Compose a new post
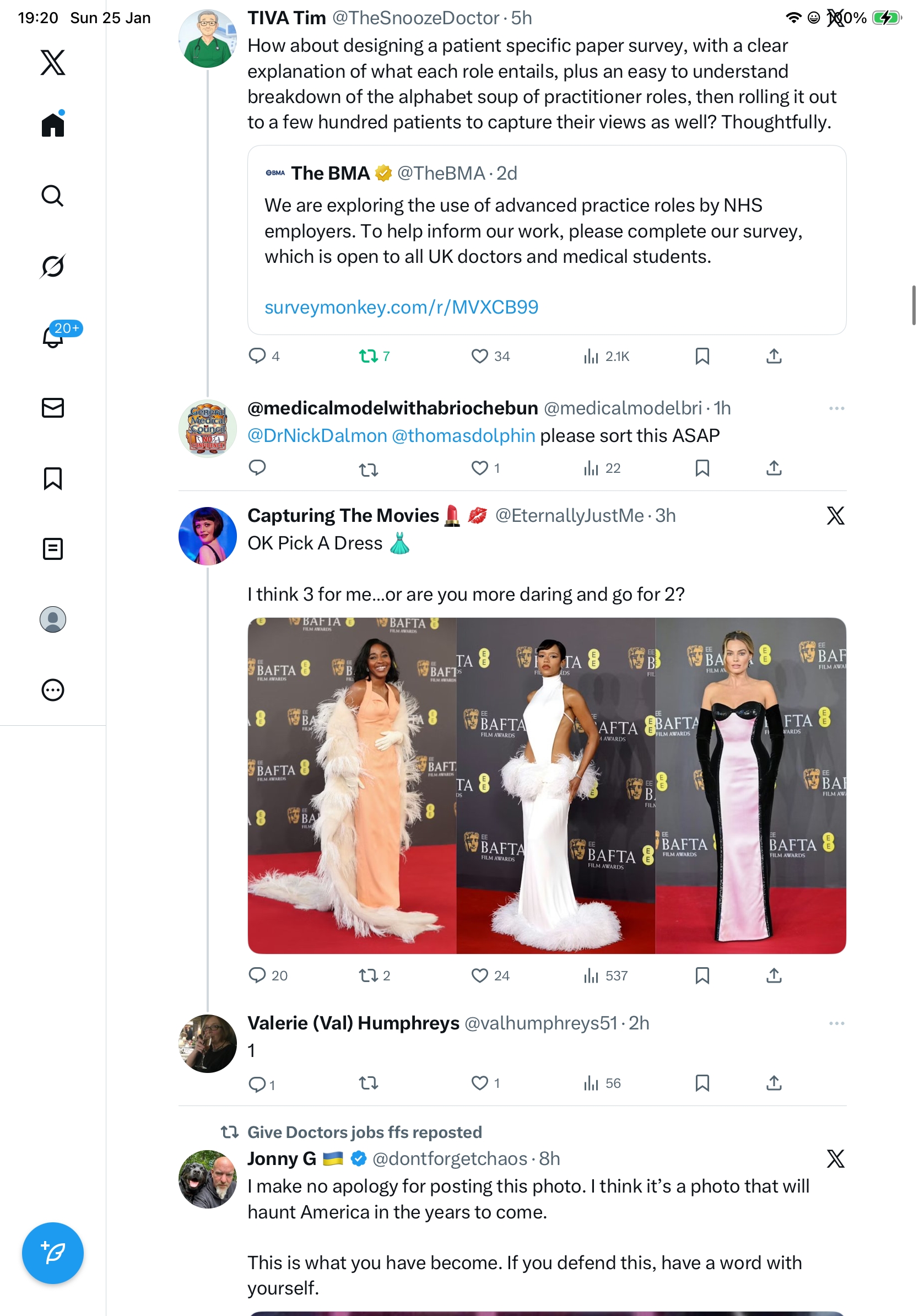The image size is (919, 1316). point(53,1253)
